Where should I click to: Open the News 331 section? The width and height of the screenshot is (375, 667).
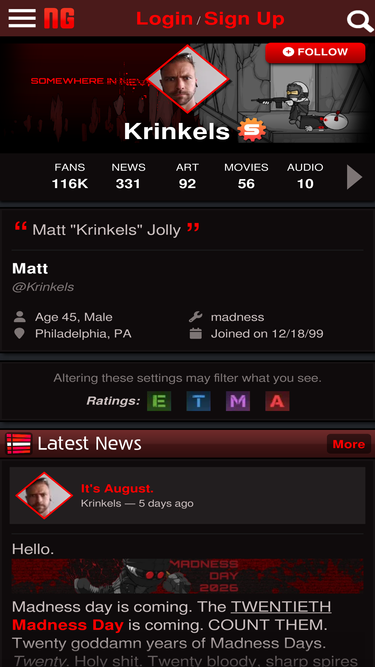click(x=128, y=176)
